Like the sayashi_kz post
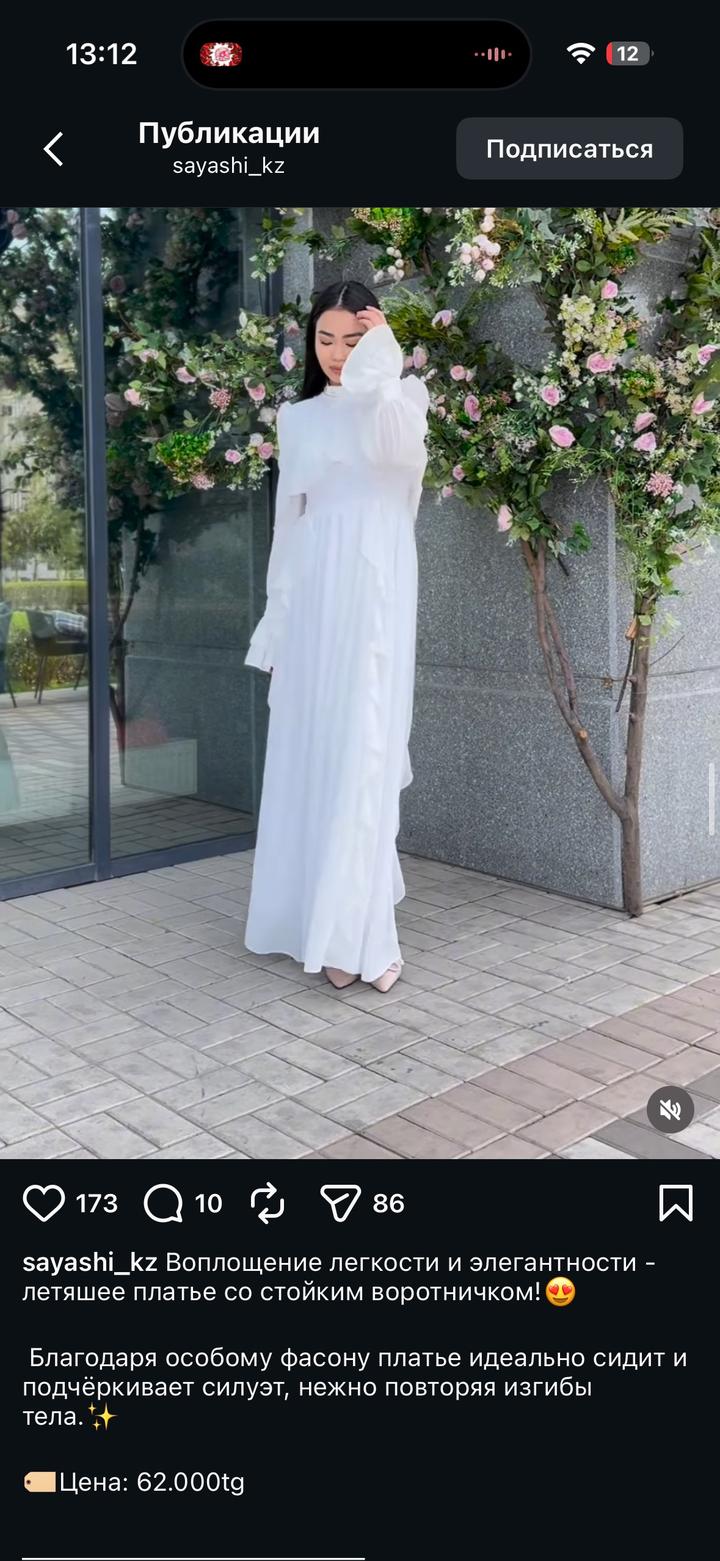Screen dimensions: 720x1561 pyautogui.click(x=44, y=1203)
